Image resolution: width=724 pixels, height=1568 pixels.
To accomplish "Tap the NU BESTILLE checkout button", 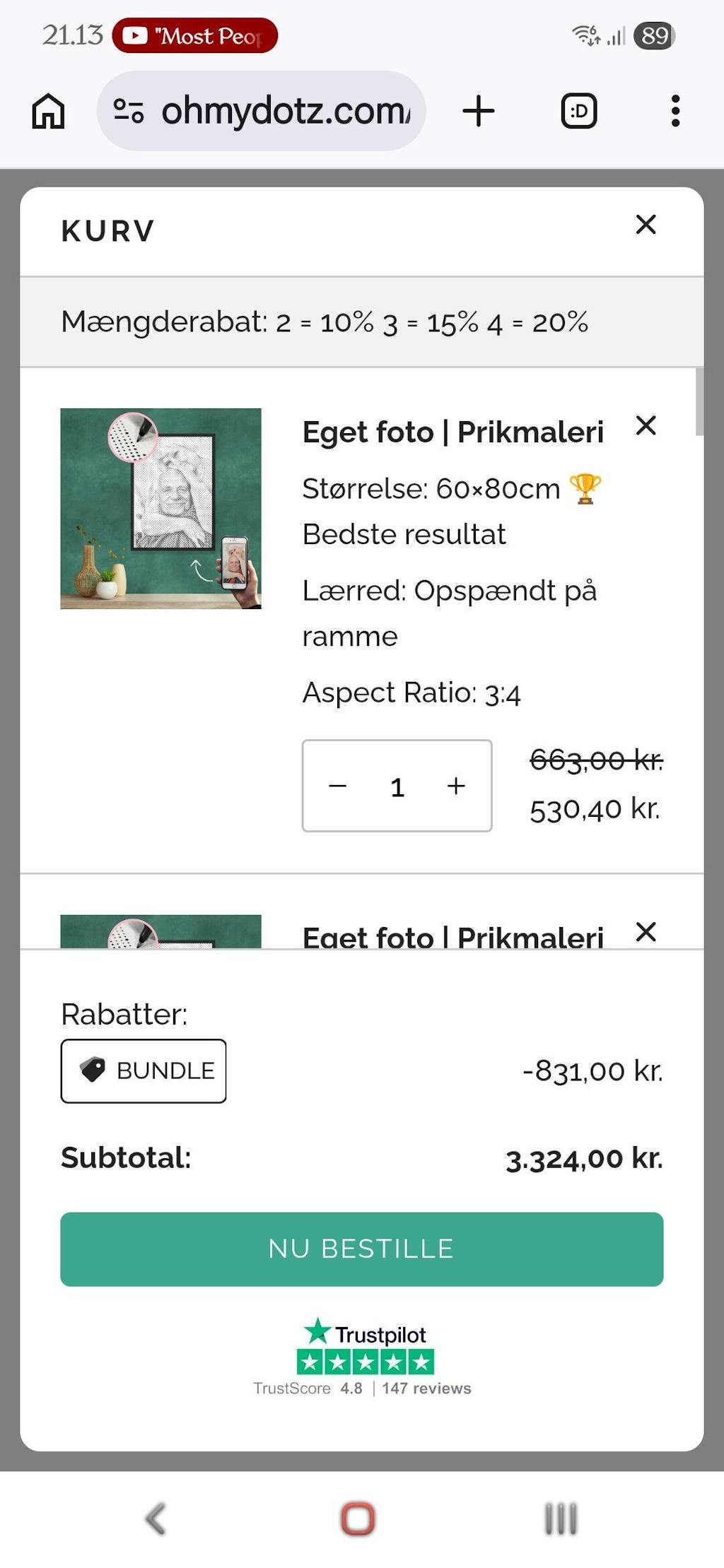I will pos(361,1249).
